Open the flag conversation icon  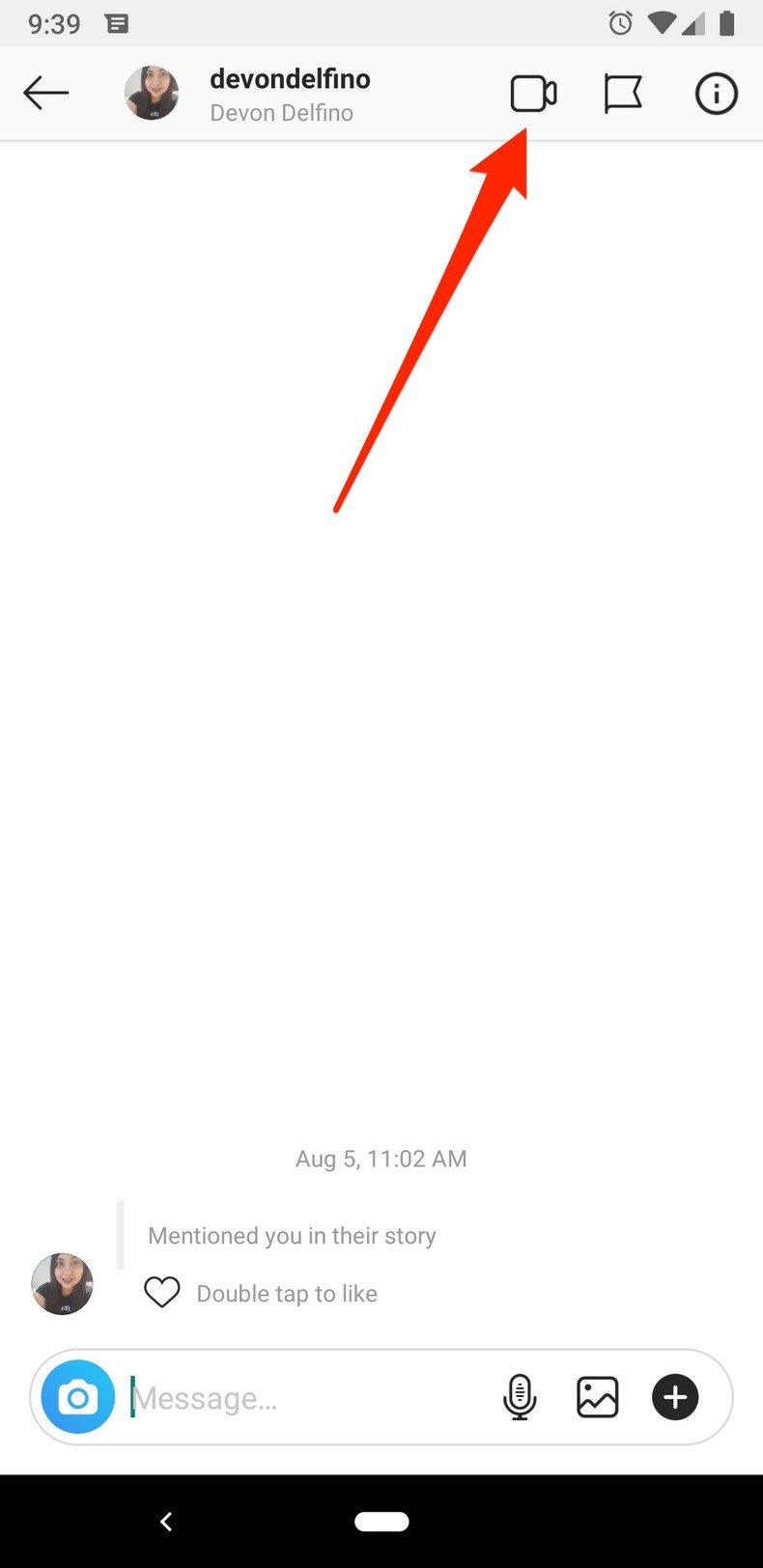[x=623, y=93]
